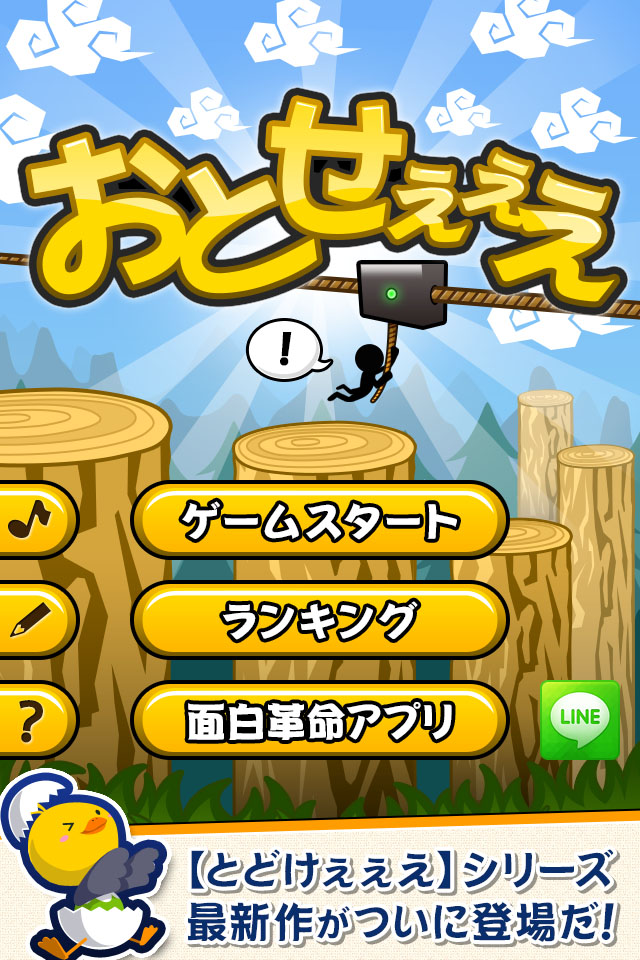640x960 pixels.
Task: Open 面白革命アプリ button
Action: tap(320, 720)
